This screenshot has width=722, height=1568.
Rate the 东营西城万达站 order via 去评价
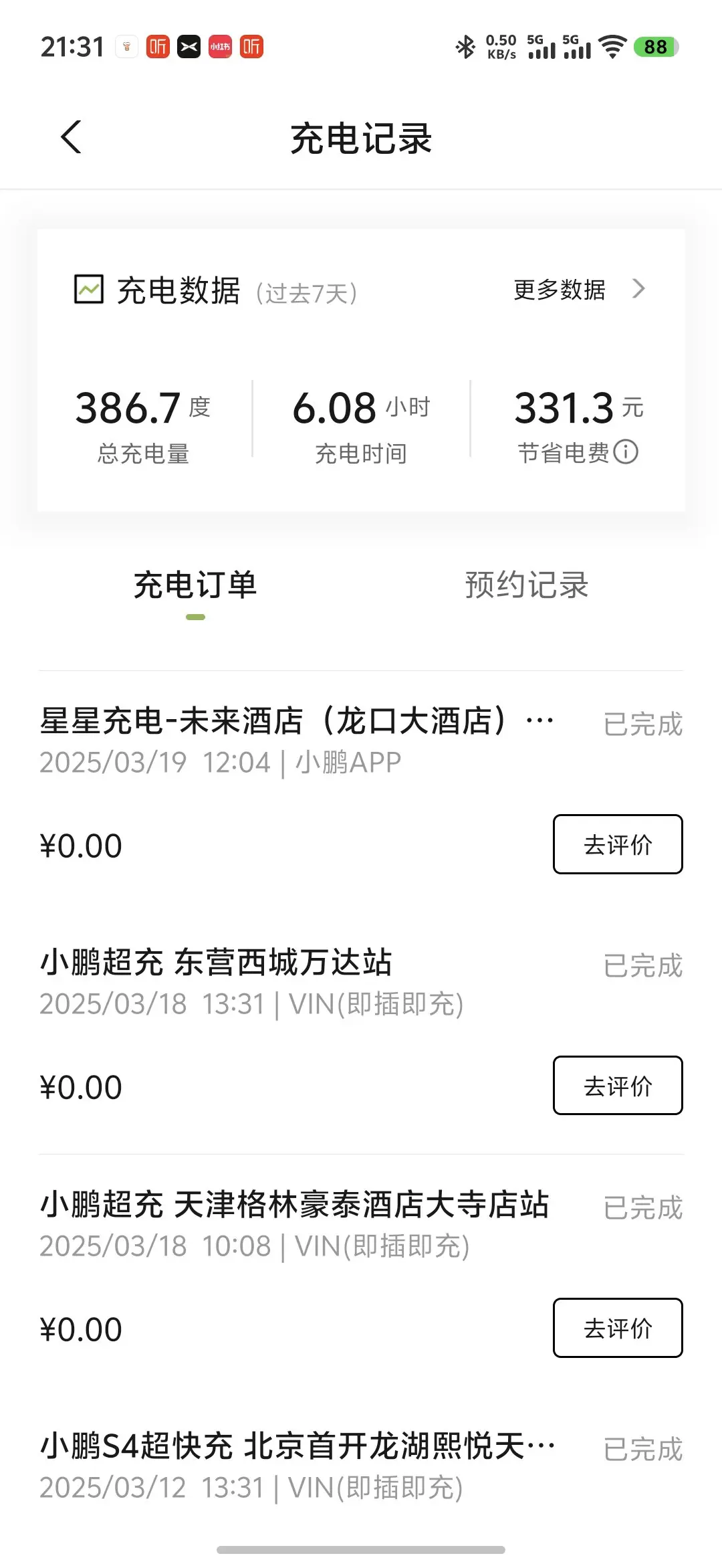tap(617, 1086)
